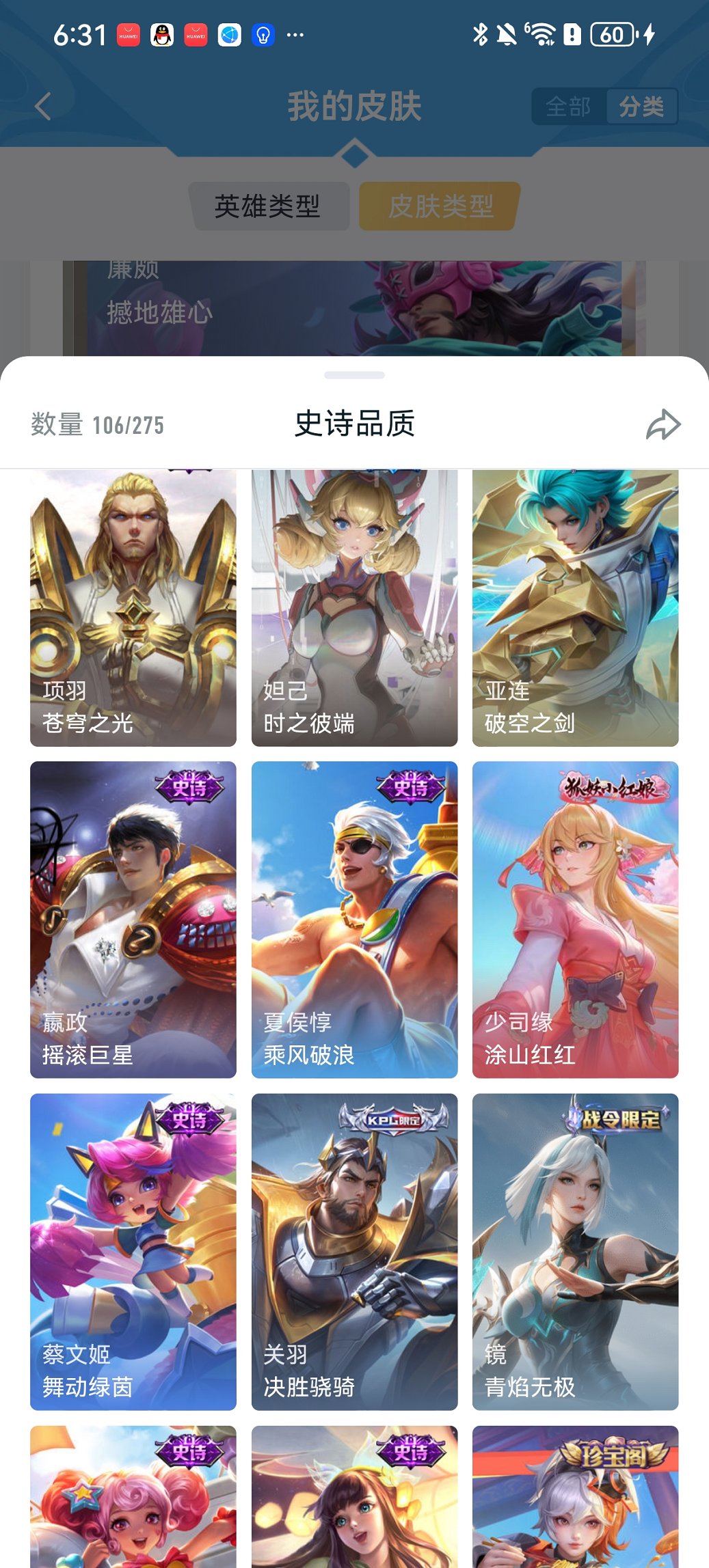Viewport: 709px width, 1568px height.
Task: Open 少司缘 涂山红红 skin card
Action: (x=575, y=919)
